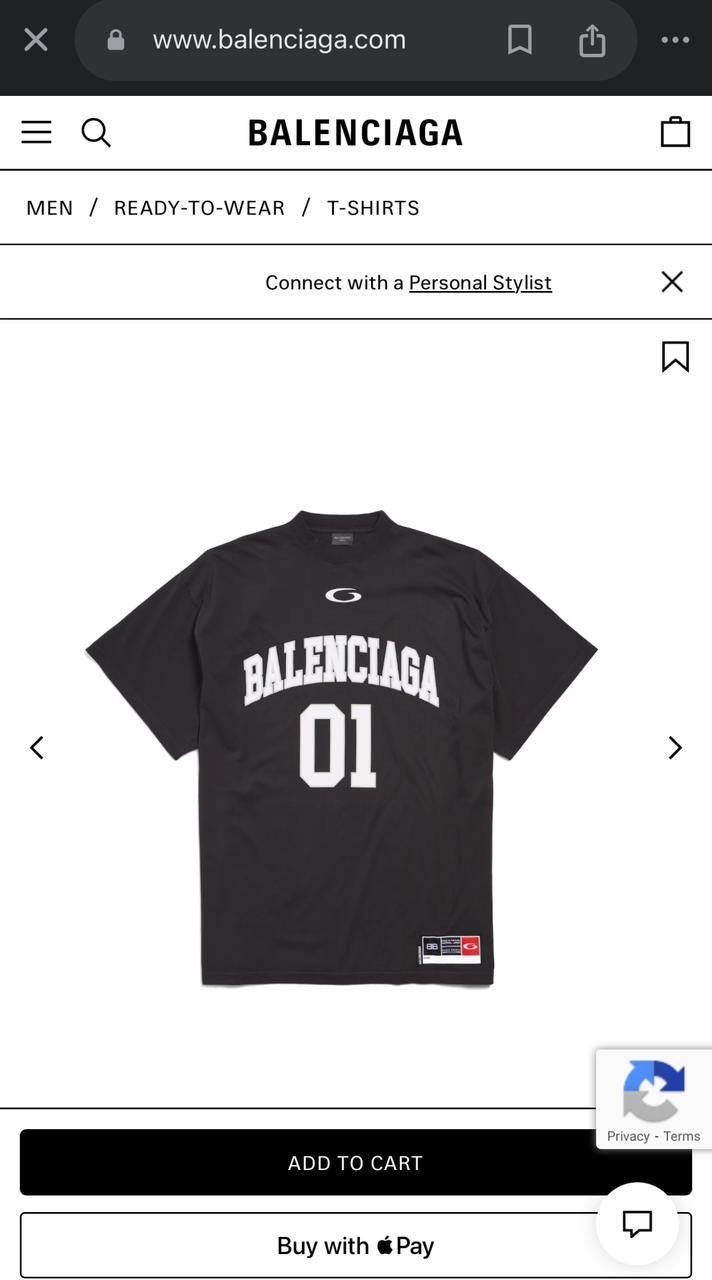Show the next product image
712x1280 pixels.
click(675, 748)
